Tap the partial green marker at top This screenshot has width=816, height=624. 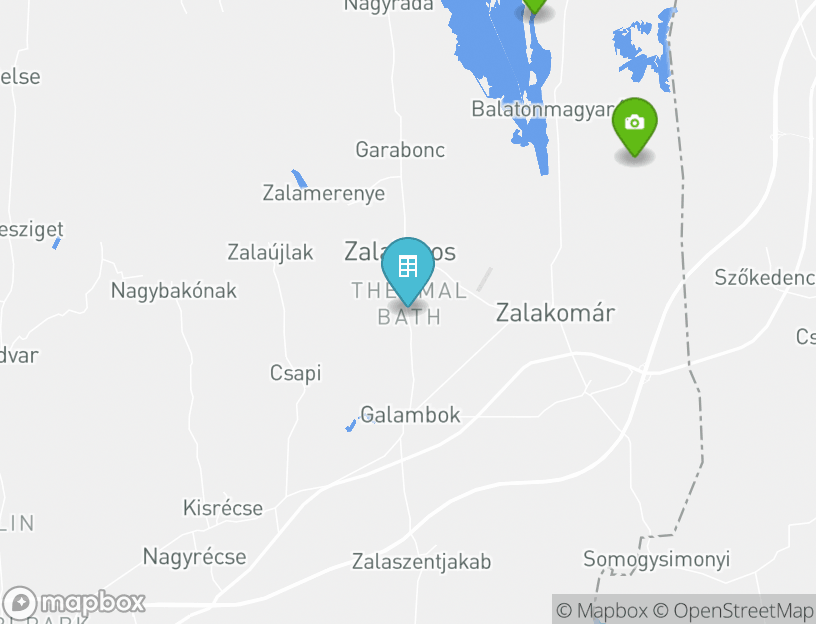(x=535, y=5)
